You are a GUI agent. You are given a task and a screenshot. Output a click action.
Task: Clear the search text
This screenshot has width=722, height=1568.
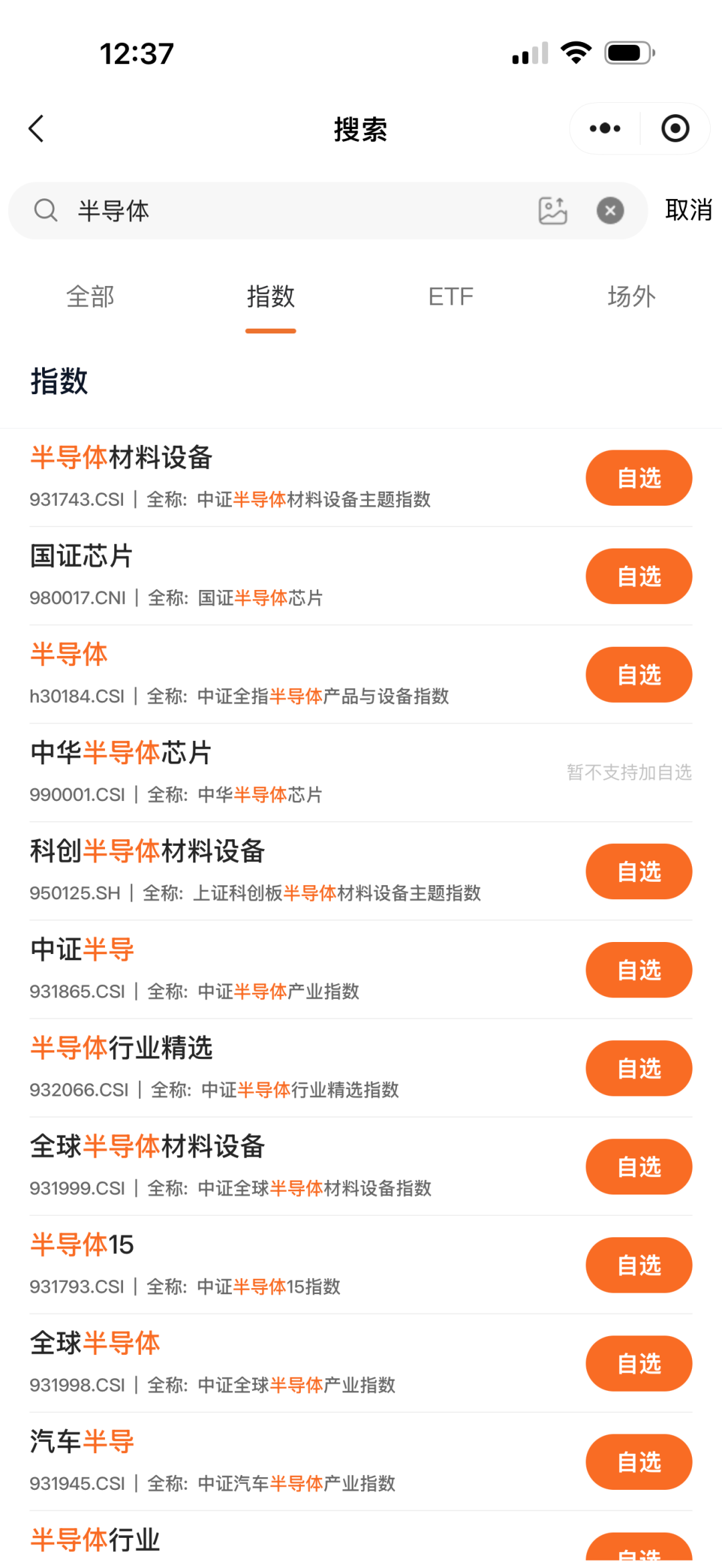click(x=610, y=210)
